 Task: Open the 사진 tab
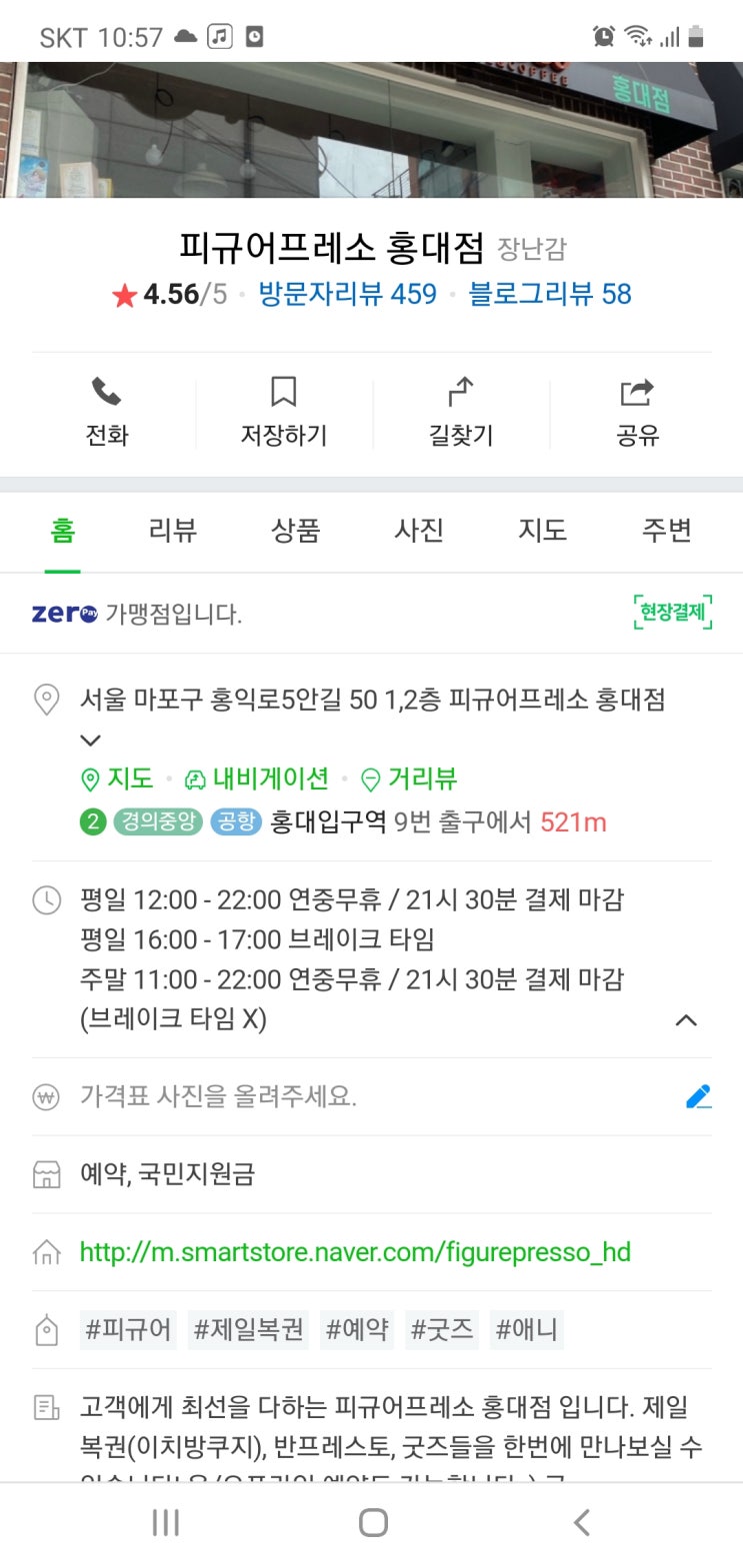[x=419, y=530]
